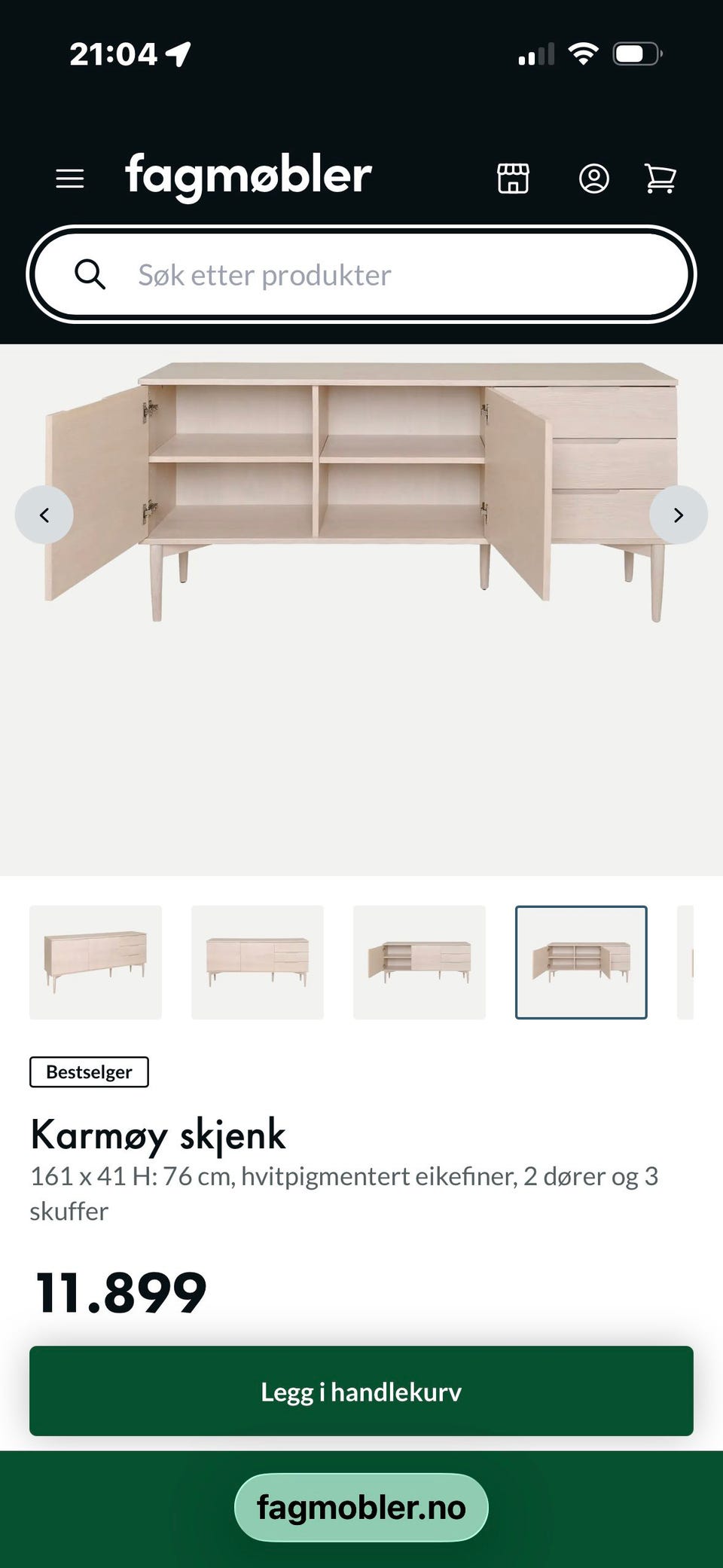Tap the fagmobler.no address pill
The image size is (723, 1568).
pyautogui.click(x=361, y=1507)
